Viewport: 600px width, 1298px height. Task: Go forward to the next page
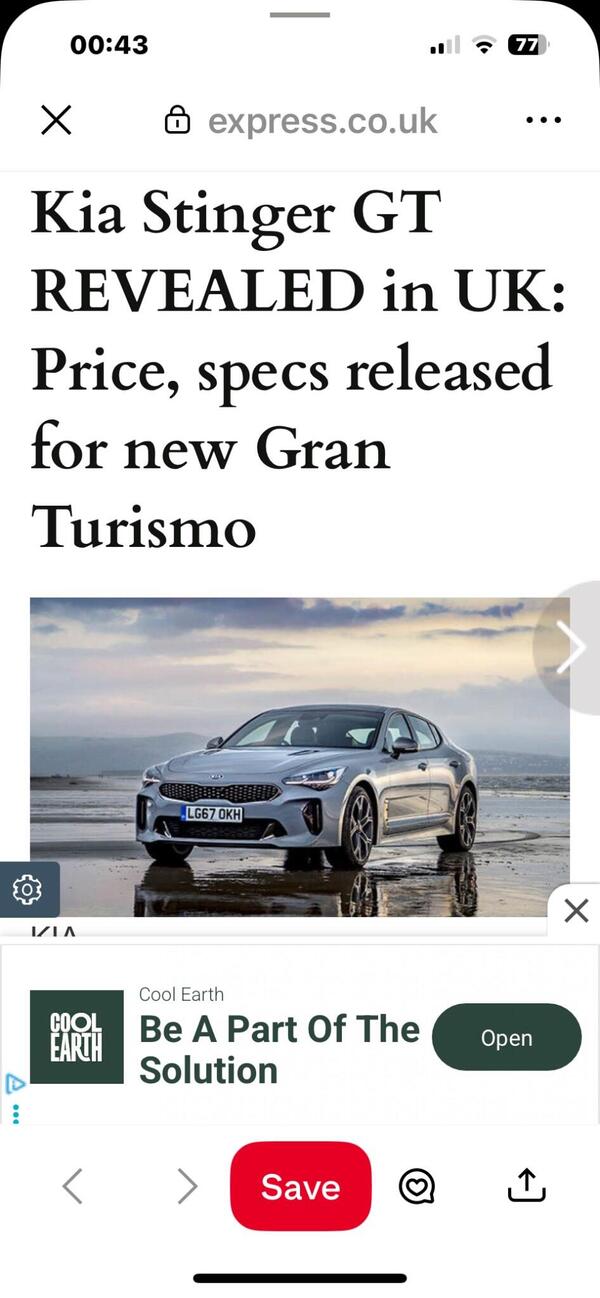(x=187, y=1186)
